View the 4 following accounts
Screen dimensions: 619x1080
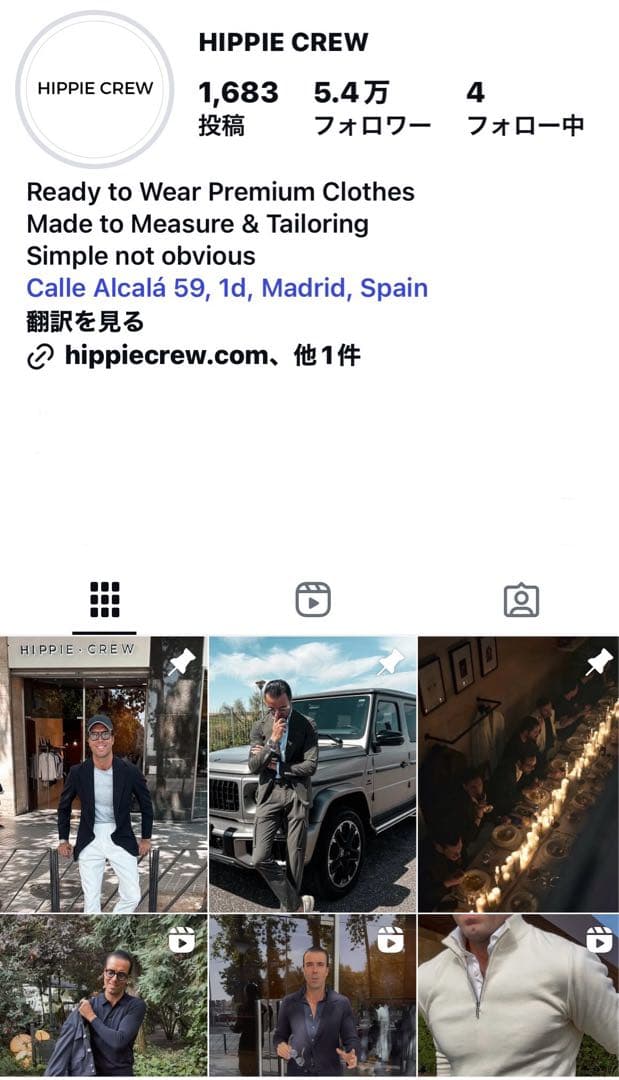pos(524,108)
